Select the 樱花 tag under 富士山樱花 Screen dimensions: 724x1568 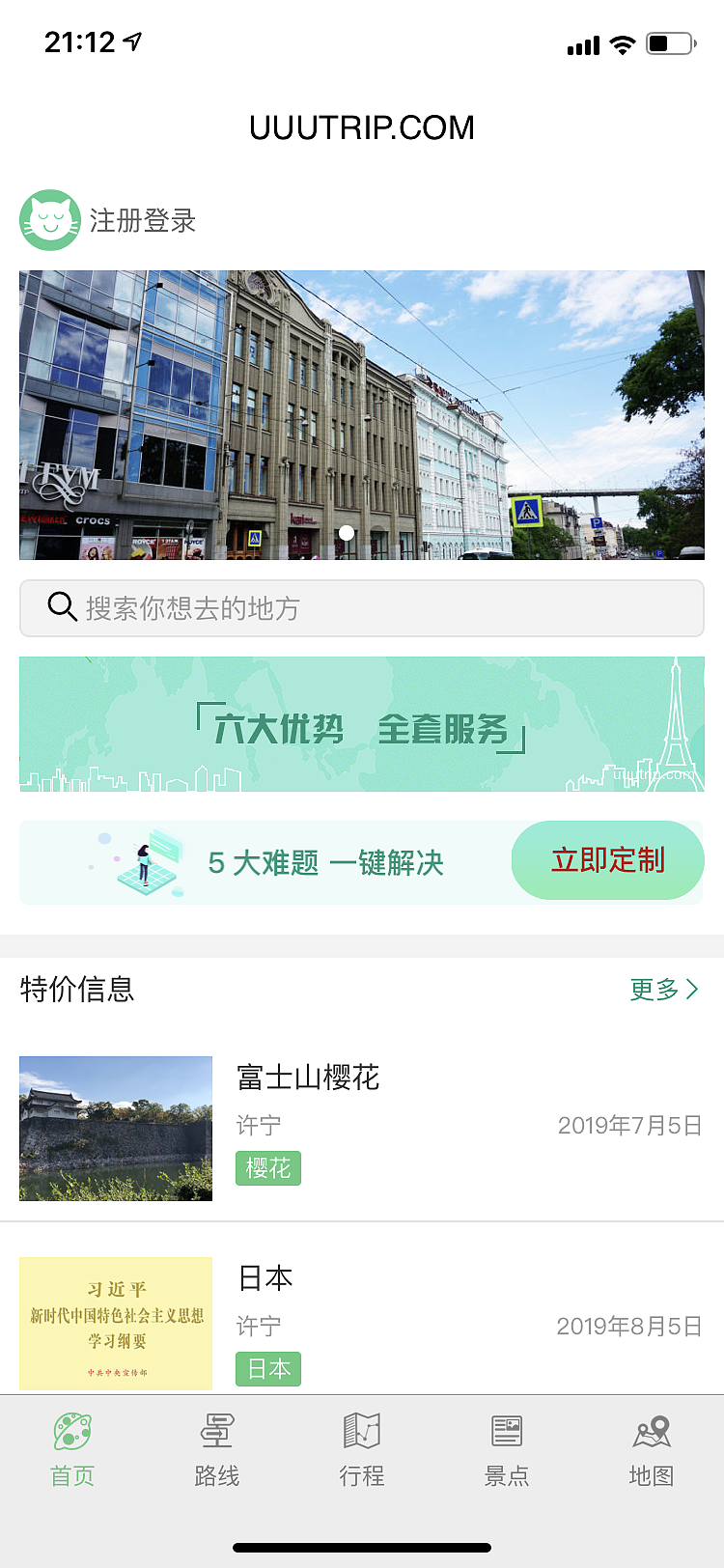click(x=267, y=1167)
